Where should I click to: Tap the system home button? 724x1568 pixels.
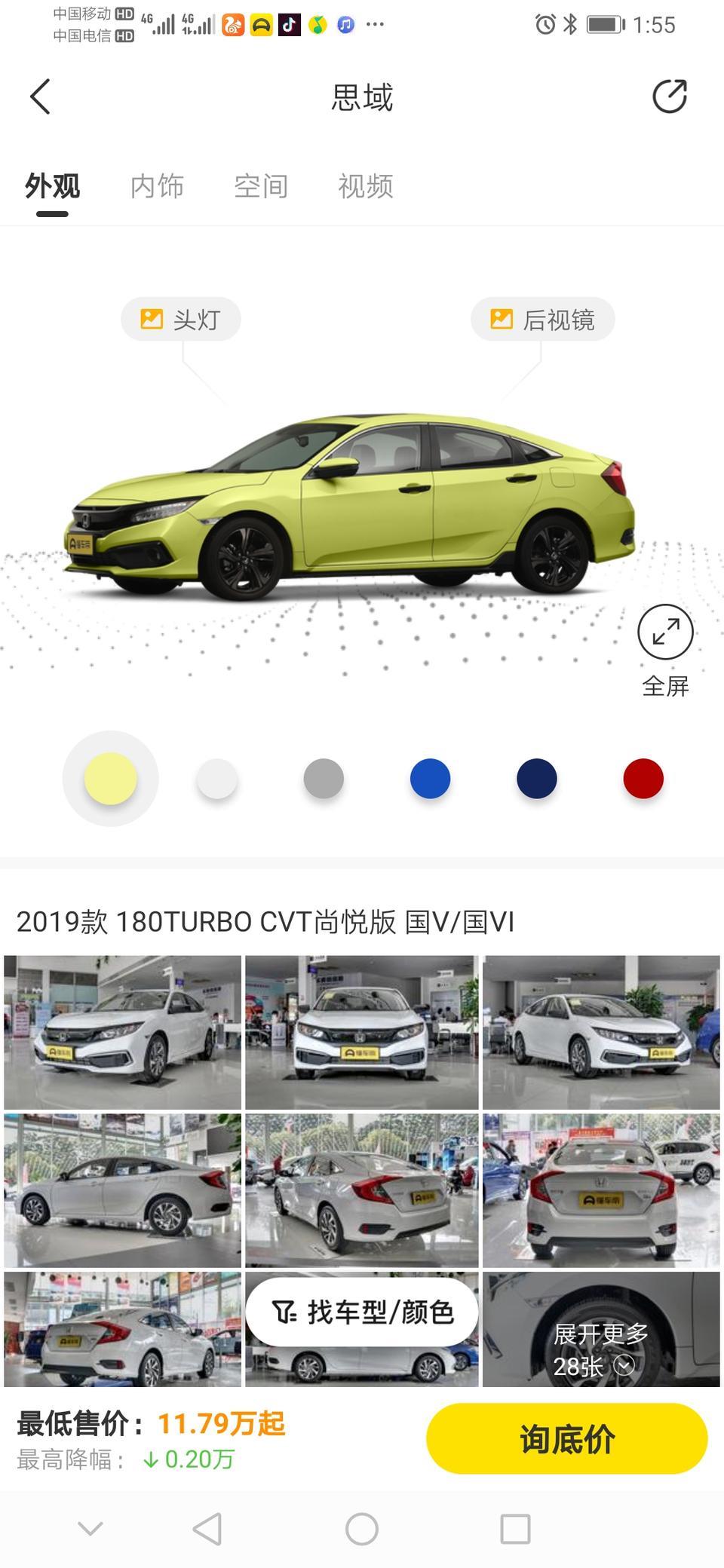coord(362,1530)
